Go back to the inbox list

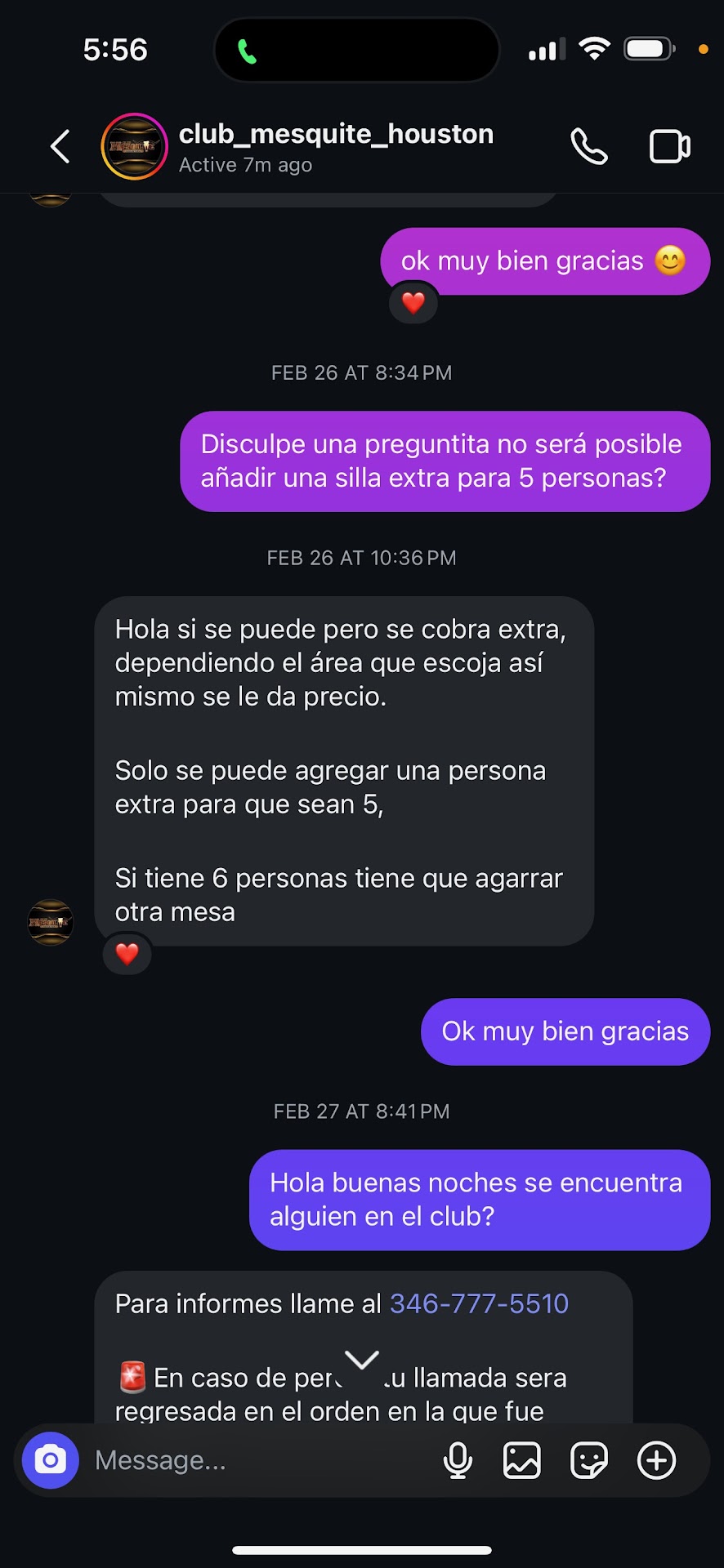(60, 147)
